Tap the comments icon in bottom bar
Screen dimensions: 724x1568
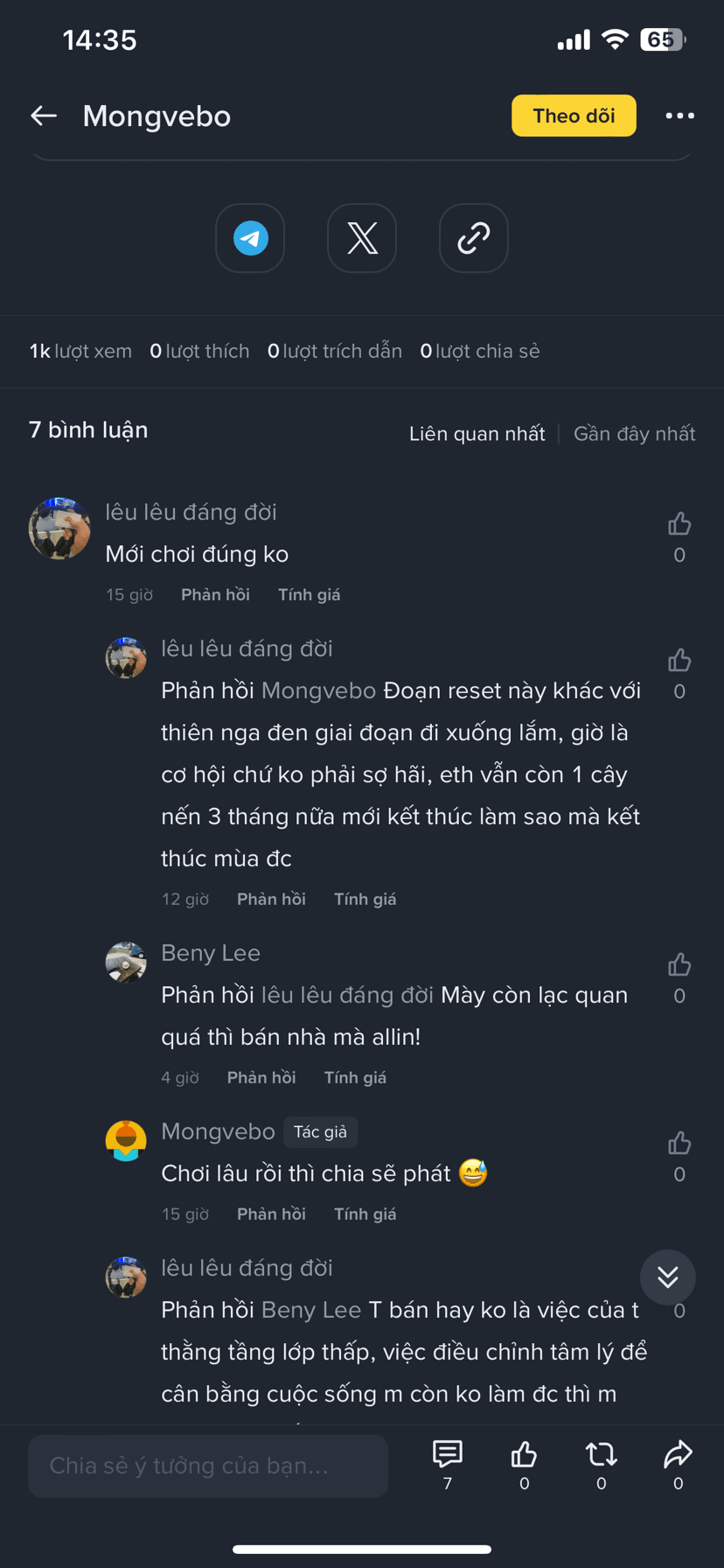click(x=447, y=1456)
